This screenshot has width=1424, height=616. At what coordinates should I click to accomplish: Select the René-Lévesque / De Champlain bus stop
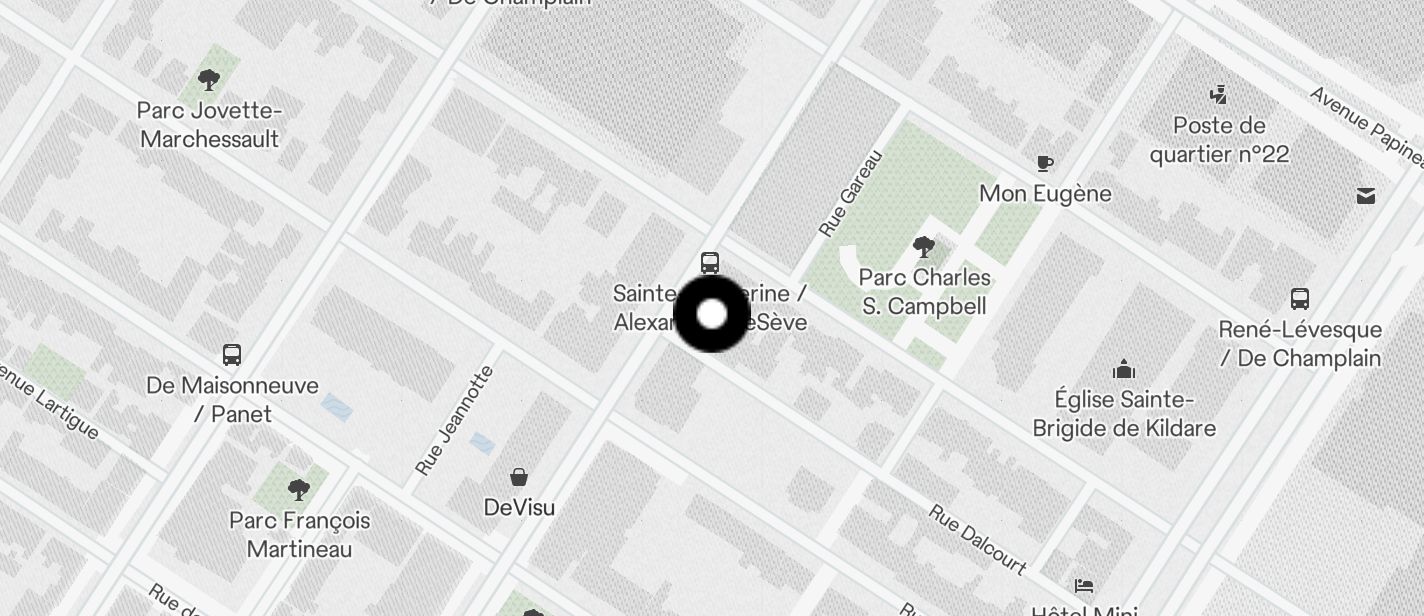[1300, 298]
